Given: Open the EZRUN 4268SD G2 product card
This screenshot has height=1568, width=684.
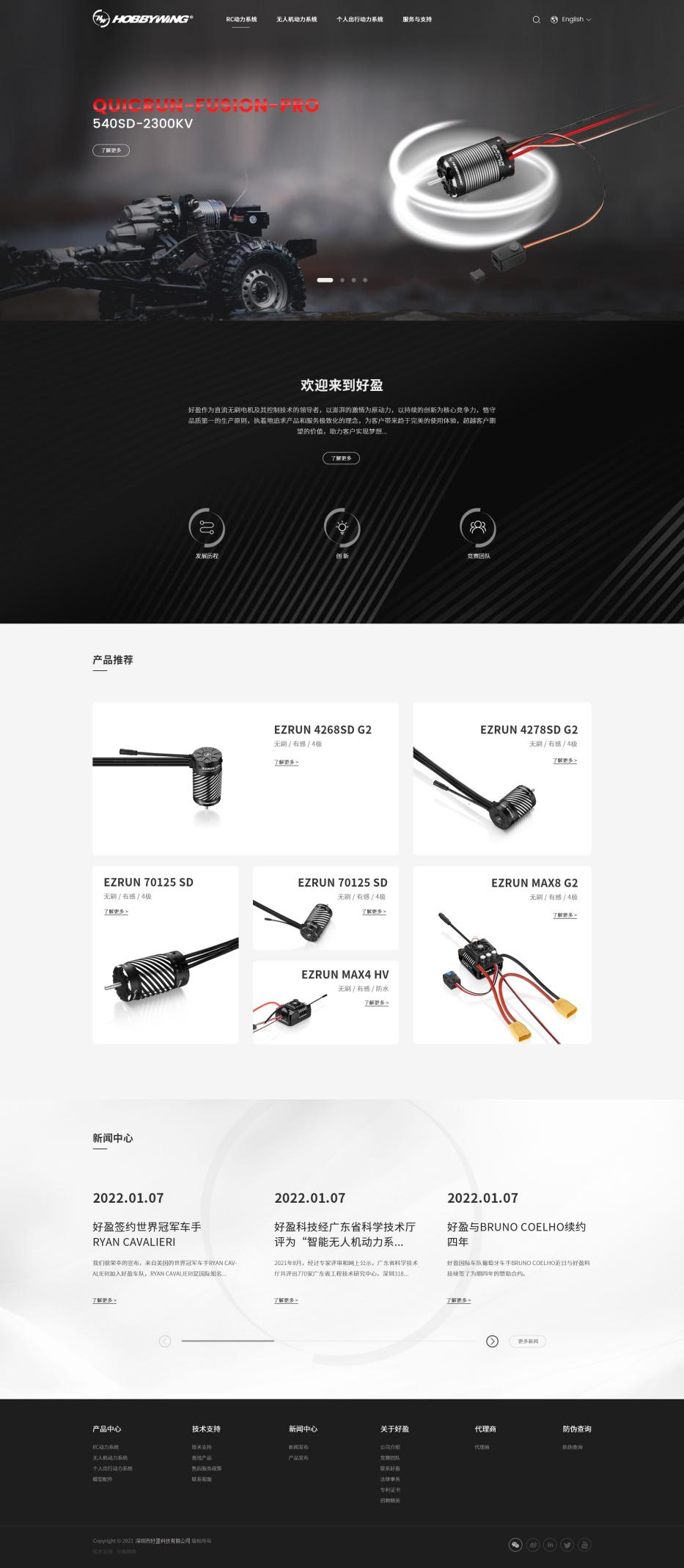Looking at the screenshot, I should 246,778.
